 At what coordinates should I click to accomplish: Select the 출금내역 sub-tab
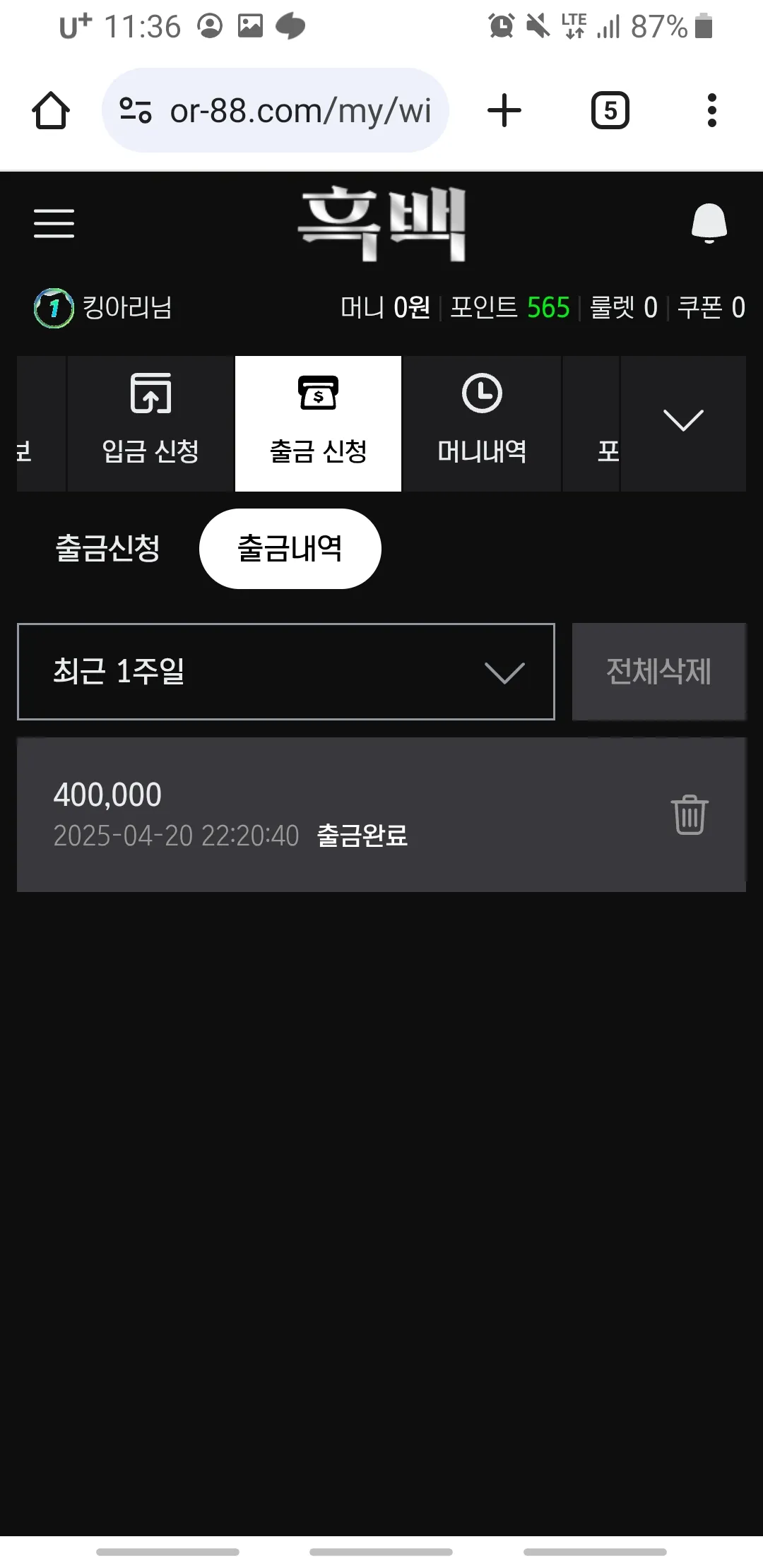click(x=290, y=548)
